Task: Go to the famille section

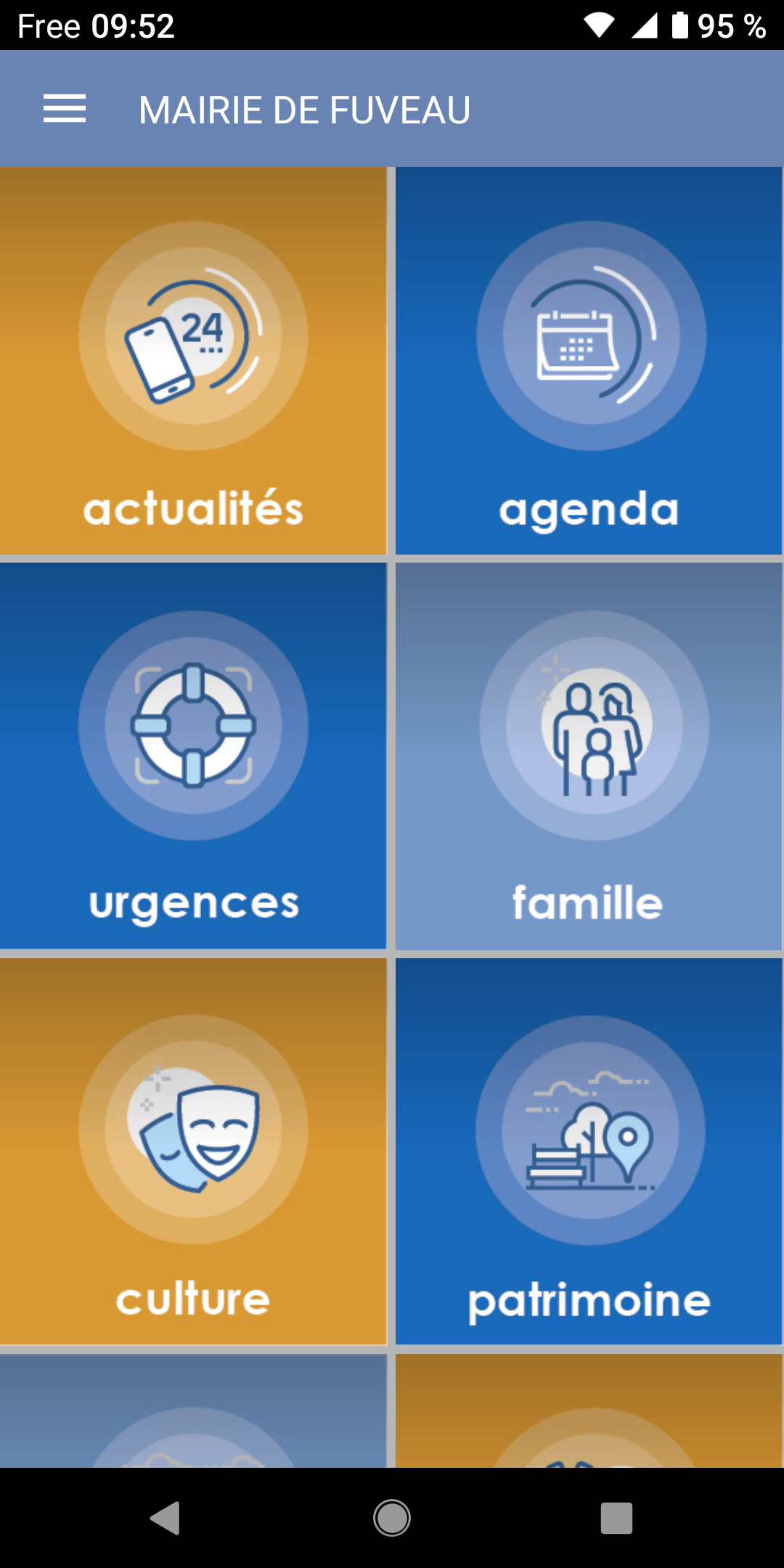Action: (589, 756)
